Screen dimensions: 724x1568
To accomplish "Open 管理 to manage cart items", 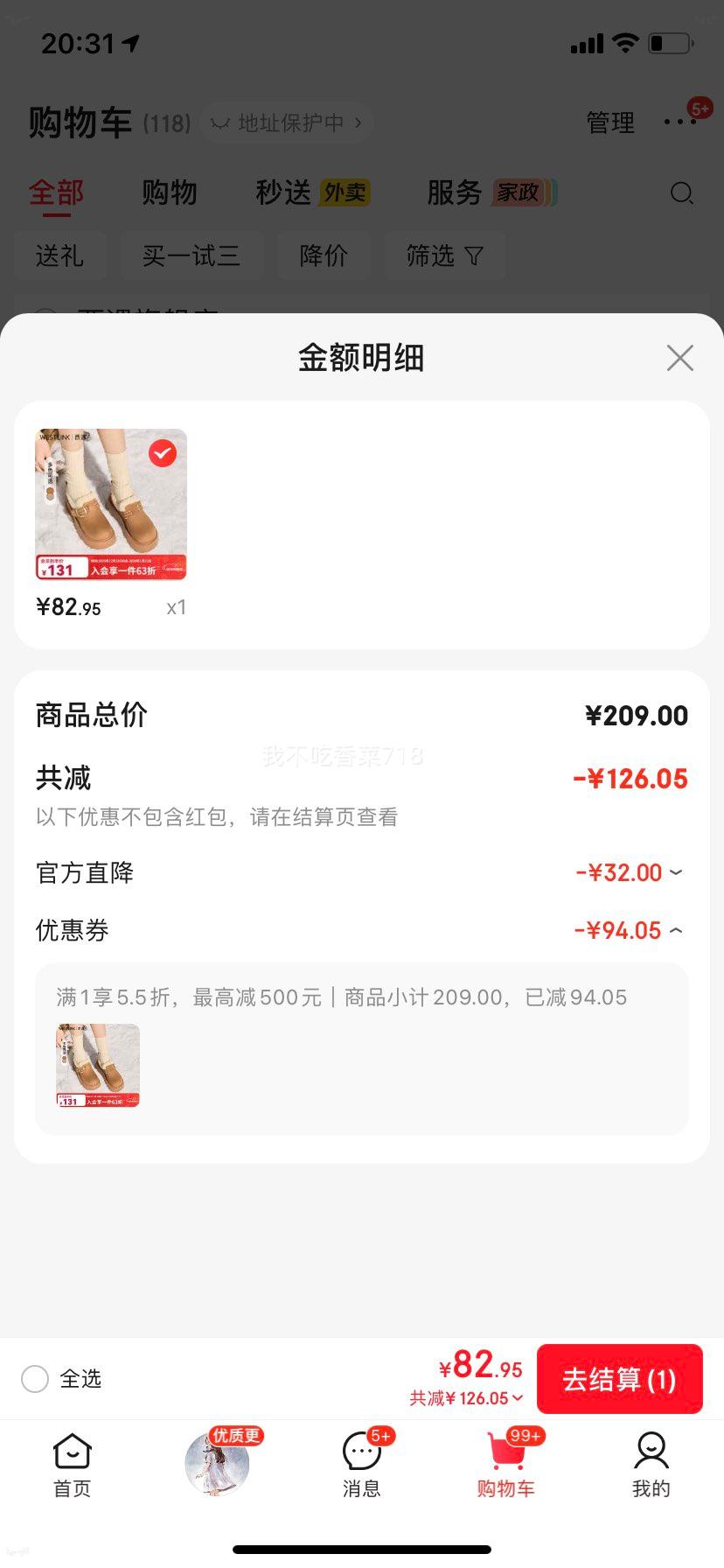I will 611,122.
